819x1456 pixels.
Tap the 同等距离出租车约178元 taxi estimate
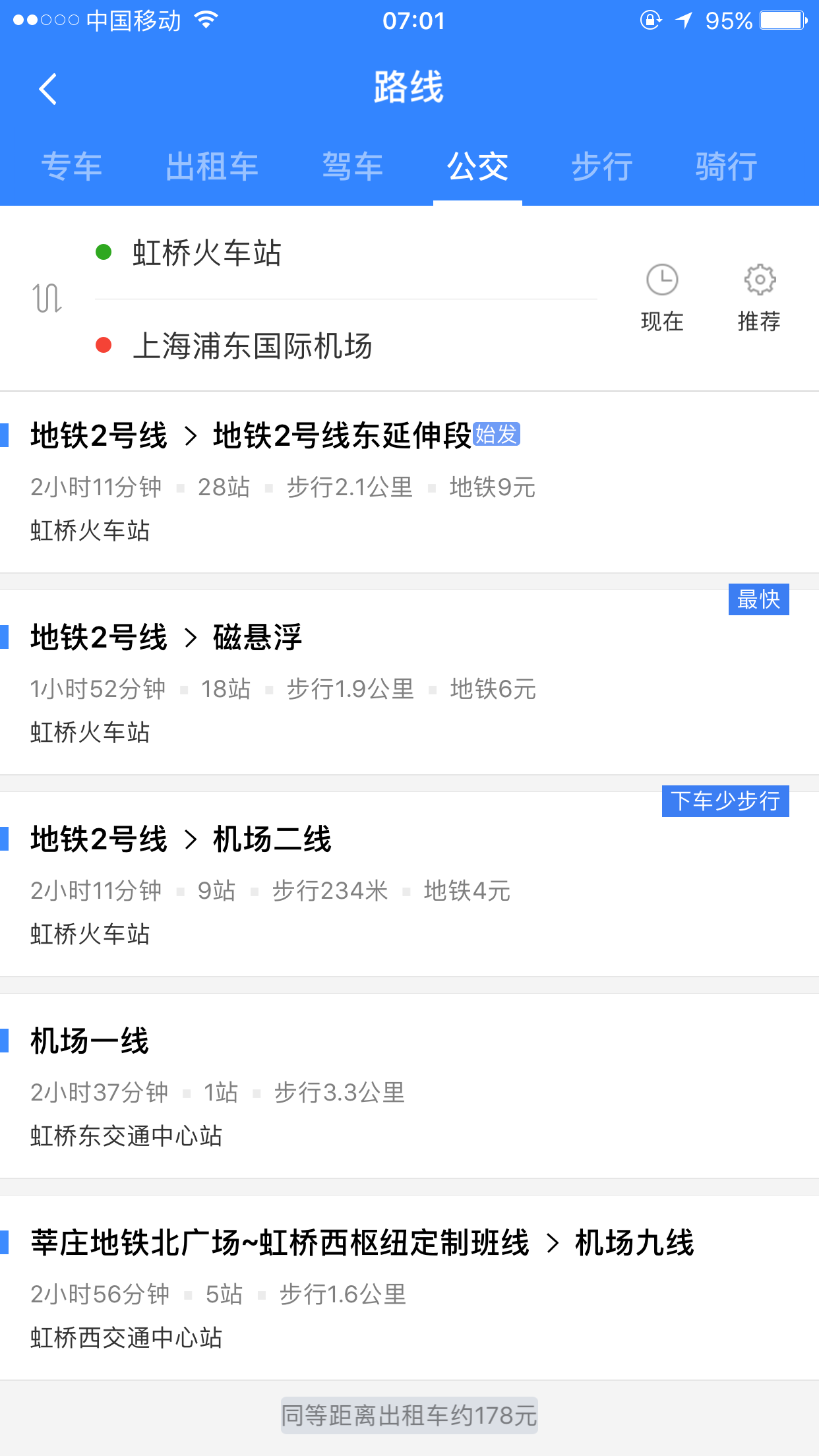[409, 1415]
